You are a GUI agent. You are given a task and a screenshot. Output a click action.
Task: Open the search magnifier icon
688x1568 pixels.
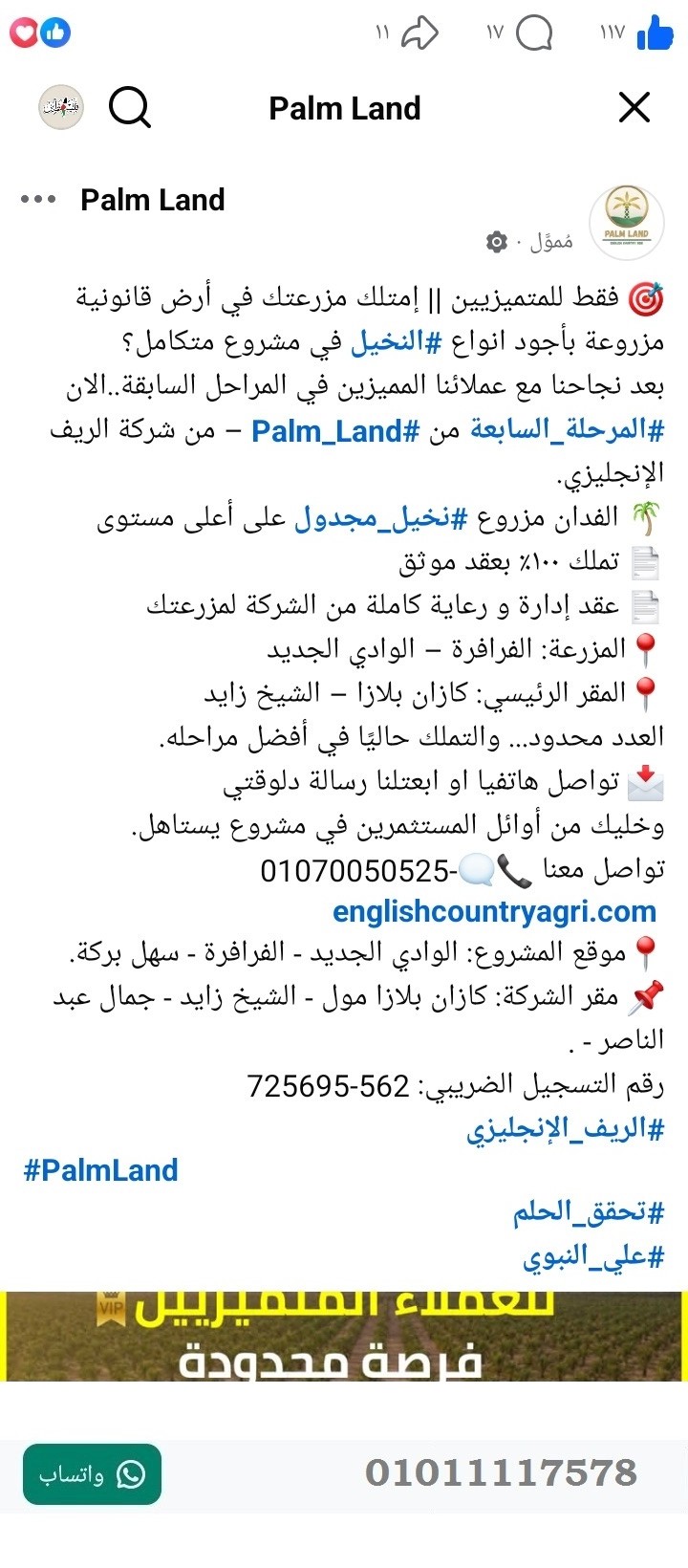coord(131,107)
